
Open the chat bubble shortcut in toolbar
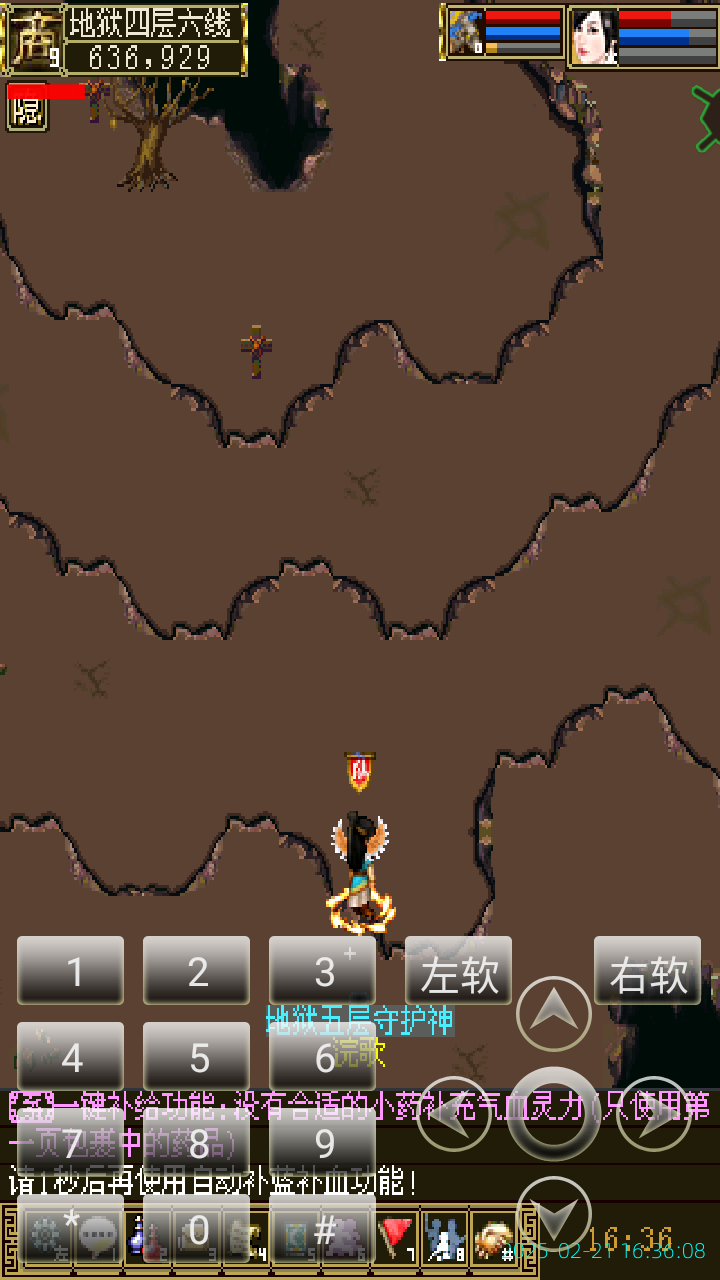click(x=99, y=1238)
